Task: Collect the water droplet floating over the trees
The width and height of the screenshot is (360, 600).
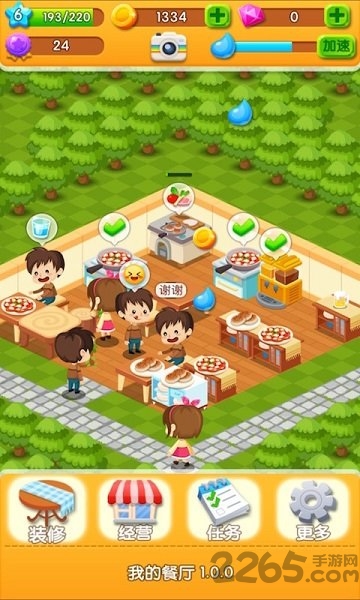Action: (x=240, y=112)
